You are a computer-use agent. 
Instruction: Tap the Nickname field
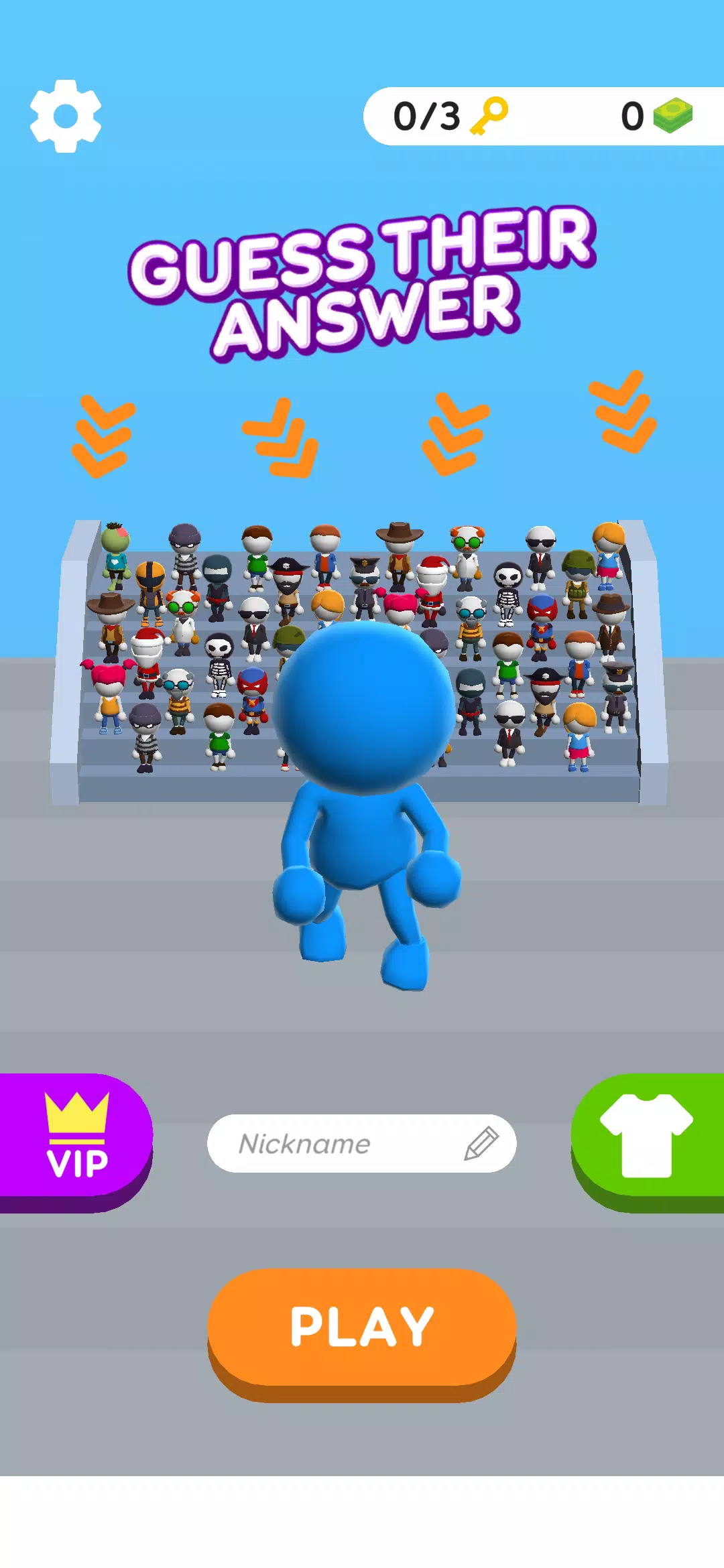pos(362,1143)
